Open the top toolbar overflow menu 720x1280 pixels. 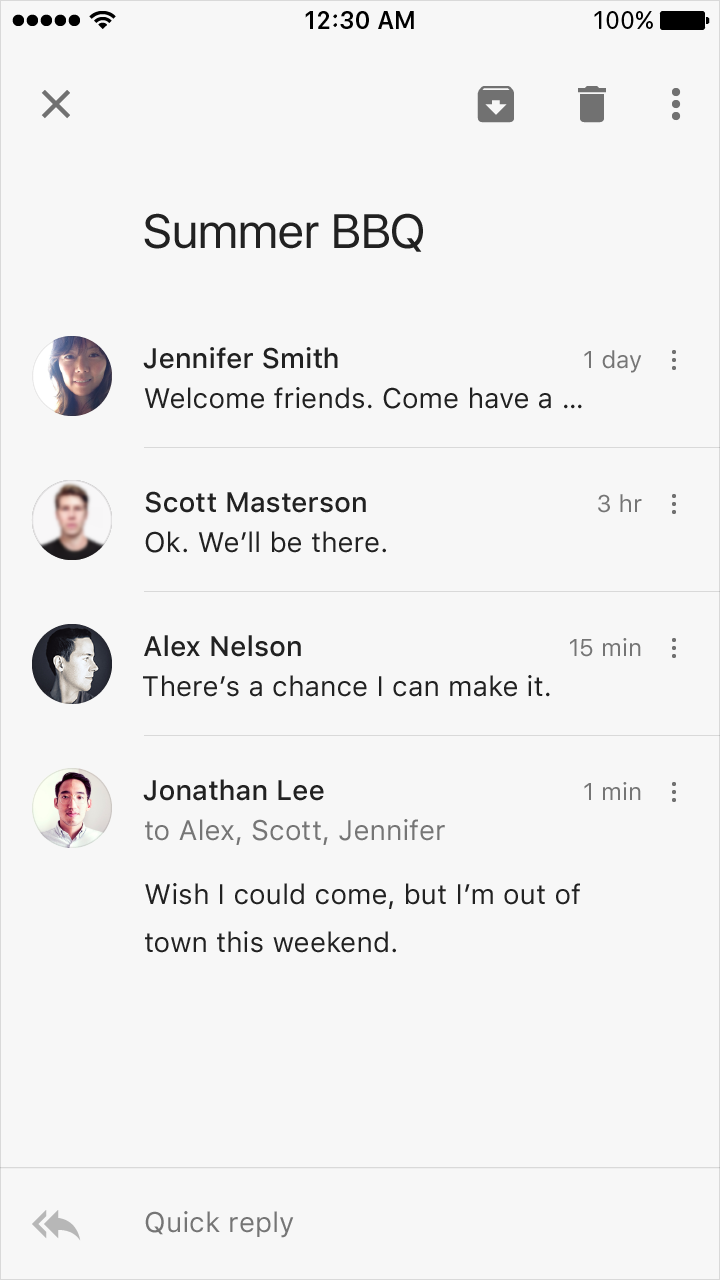(676, 104)
